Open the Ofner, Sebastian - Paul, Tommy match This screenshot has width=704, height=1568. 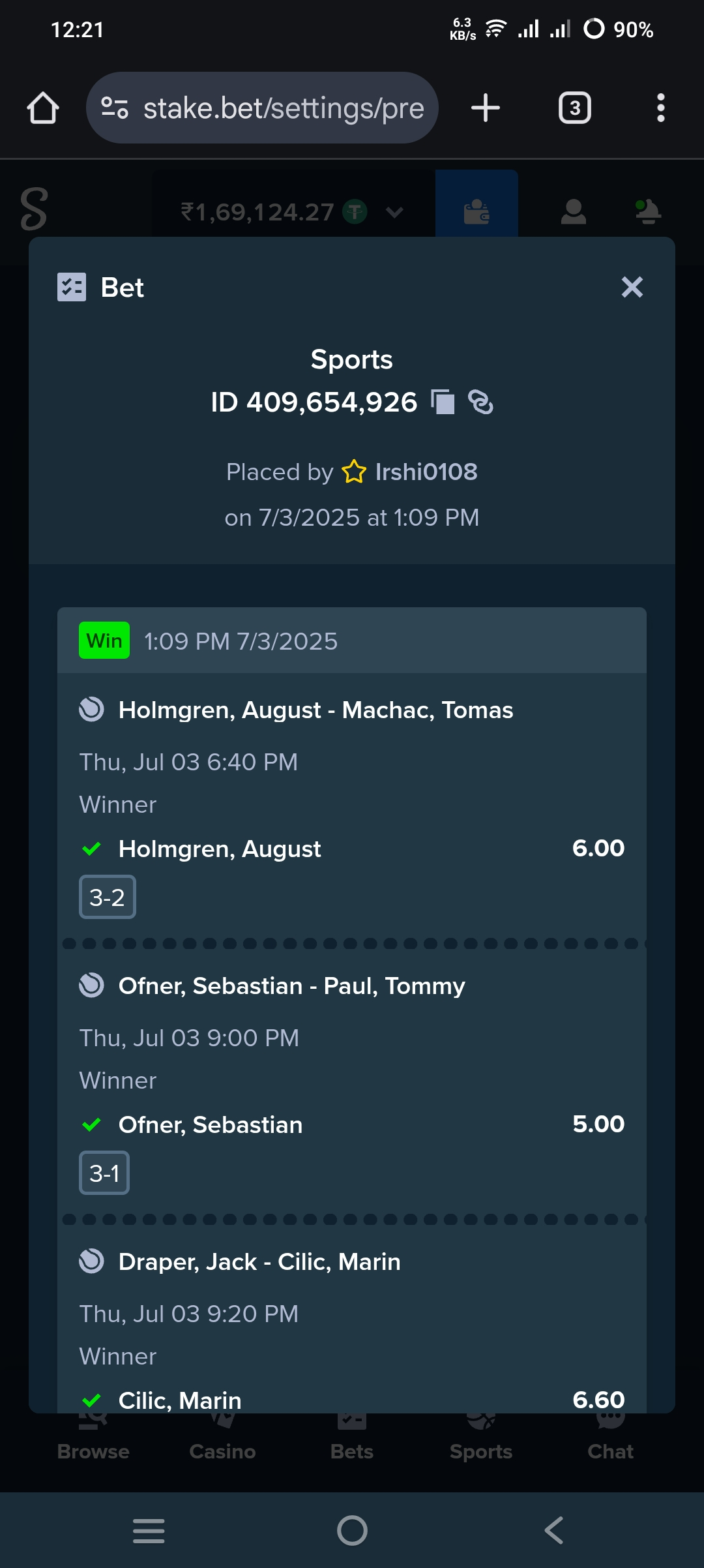(x=291, y=986)
